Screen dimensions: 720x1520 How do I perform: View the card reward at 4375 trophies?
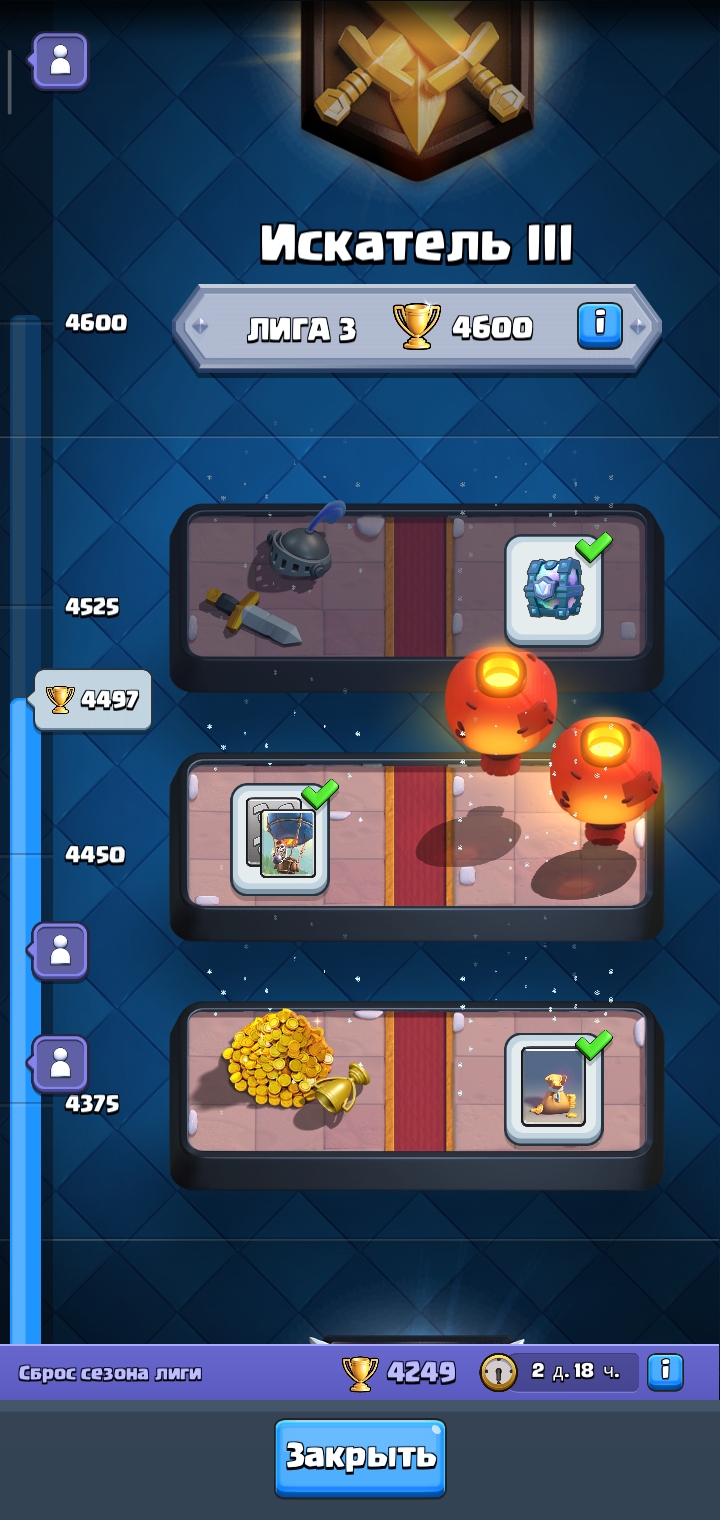click(554, 1088)
